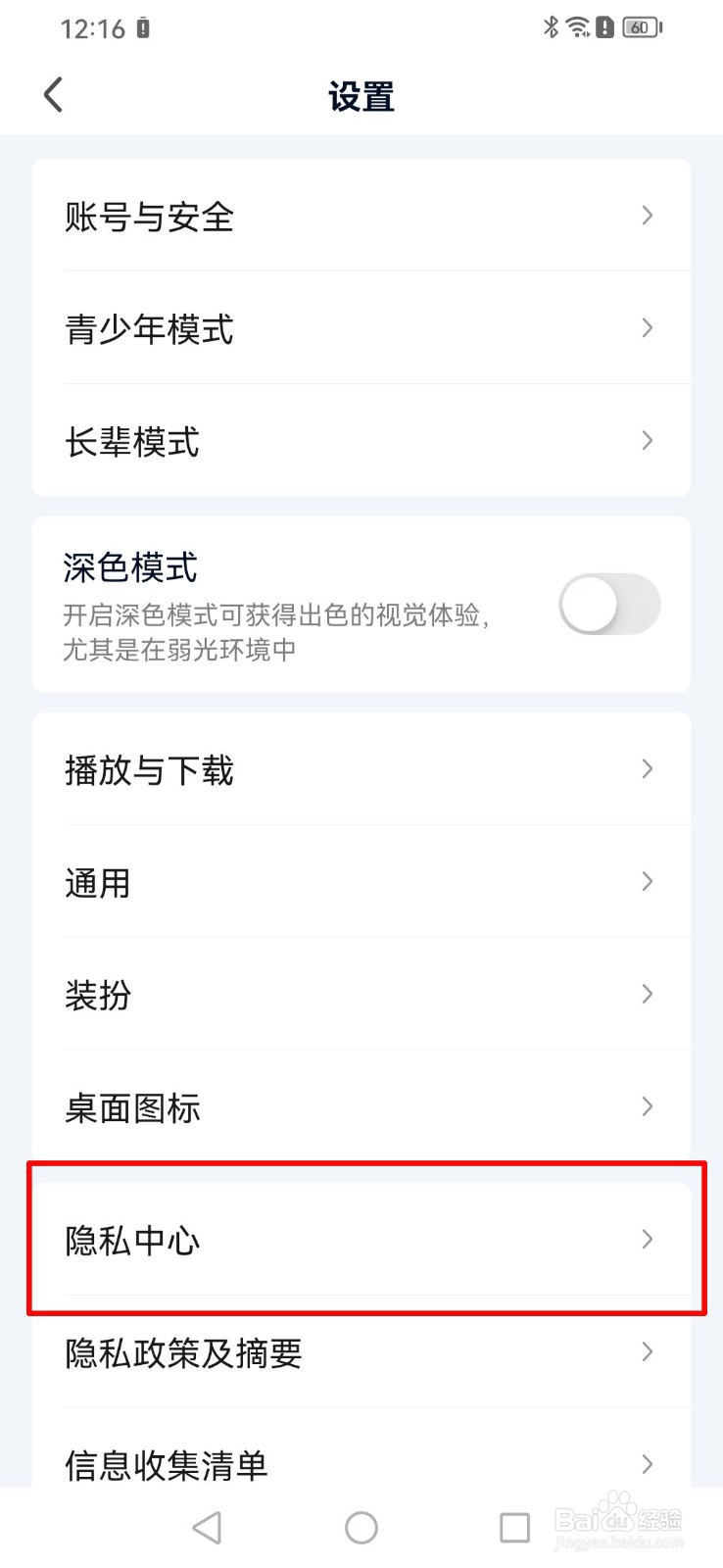Open 隐私政策及摘要
Image resolution: width=723 pixels, height=1568 pixels.
[361, 1353]
